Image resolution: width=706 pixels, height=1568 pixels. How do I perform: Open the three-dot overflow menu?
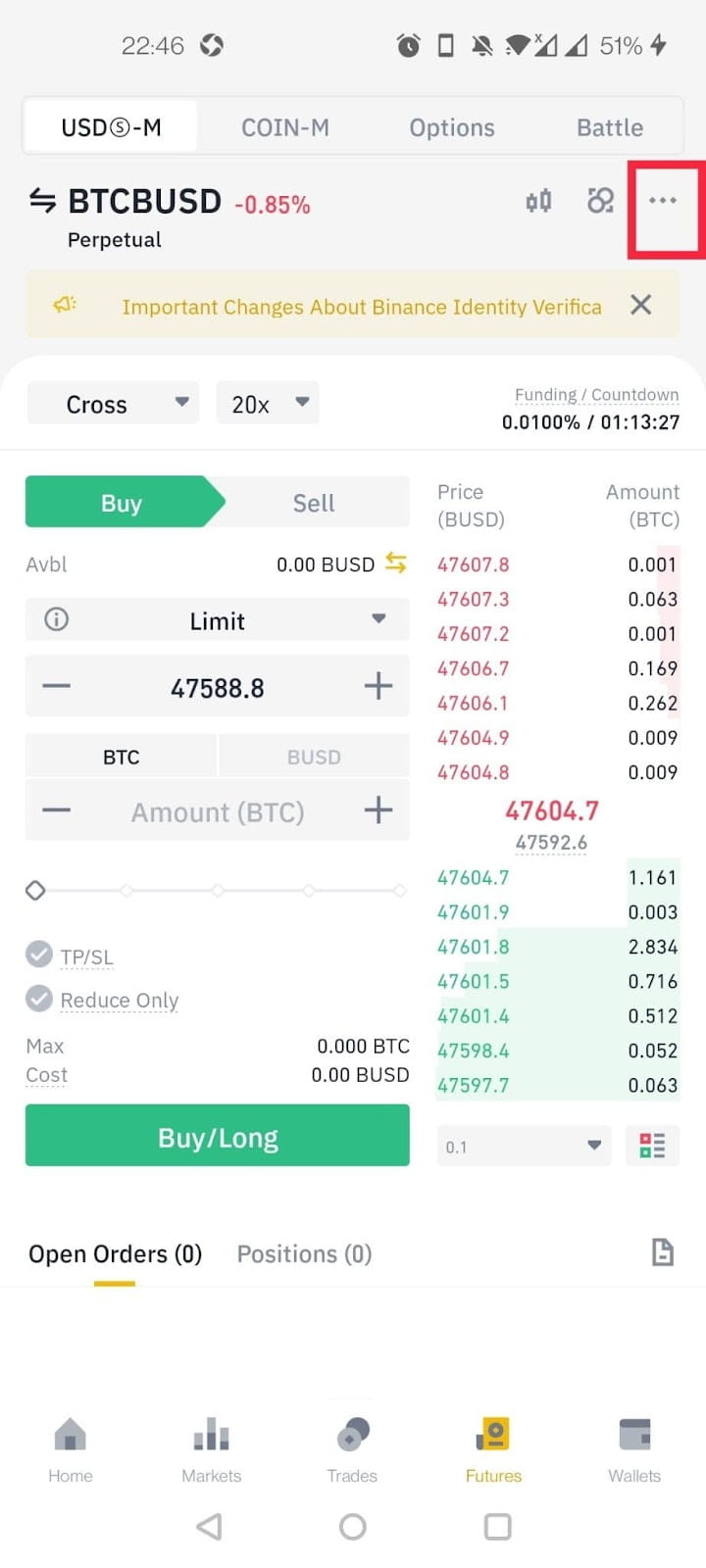663,201
